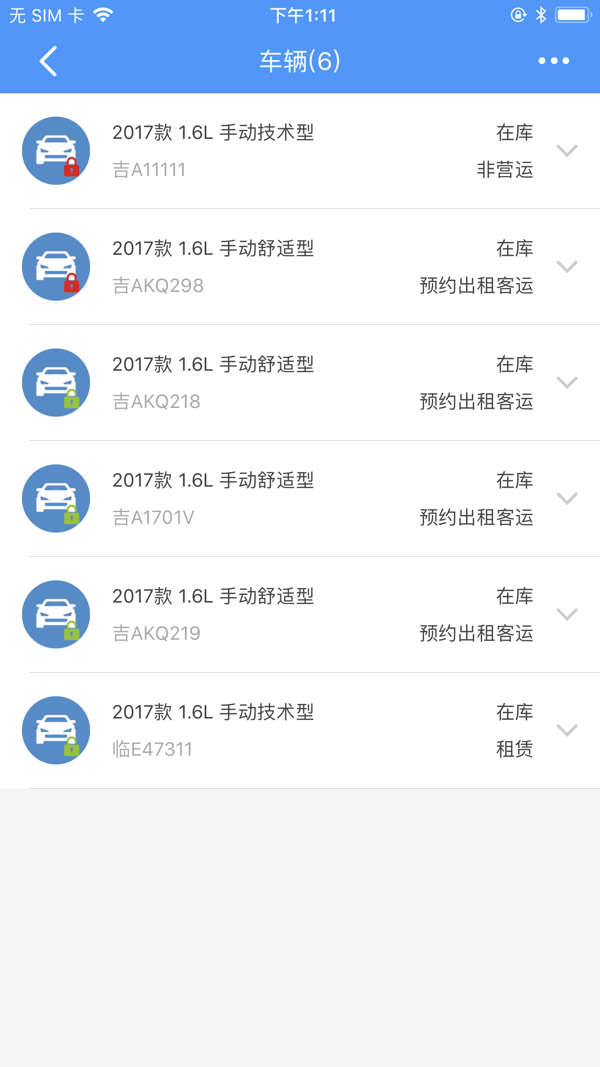Open the three-dot overflow menu

click(553, 61)
